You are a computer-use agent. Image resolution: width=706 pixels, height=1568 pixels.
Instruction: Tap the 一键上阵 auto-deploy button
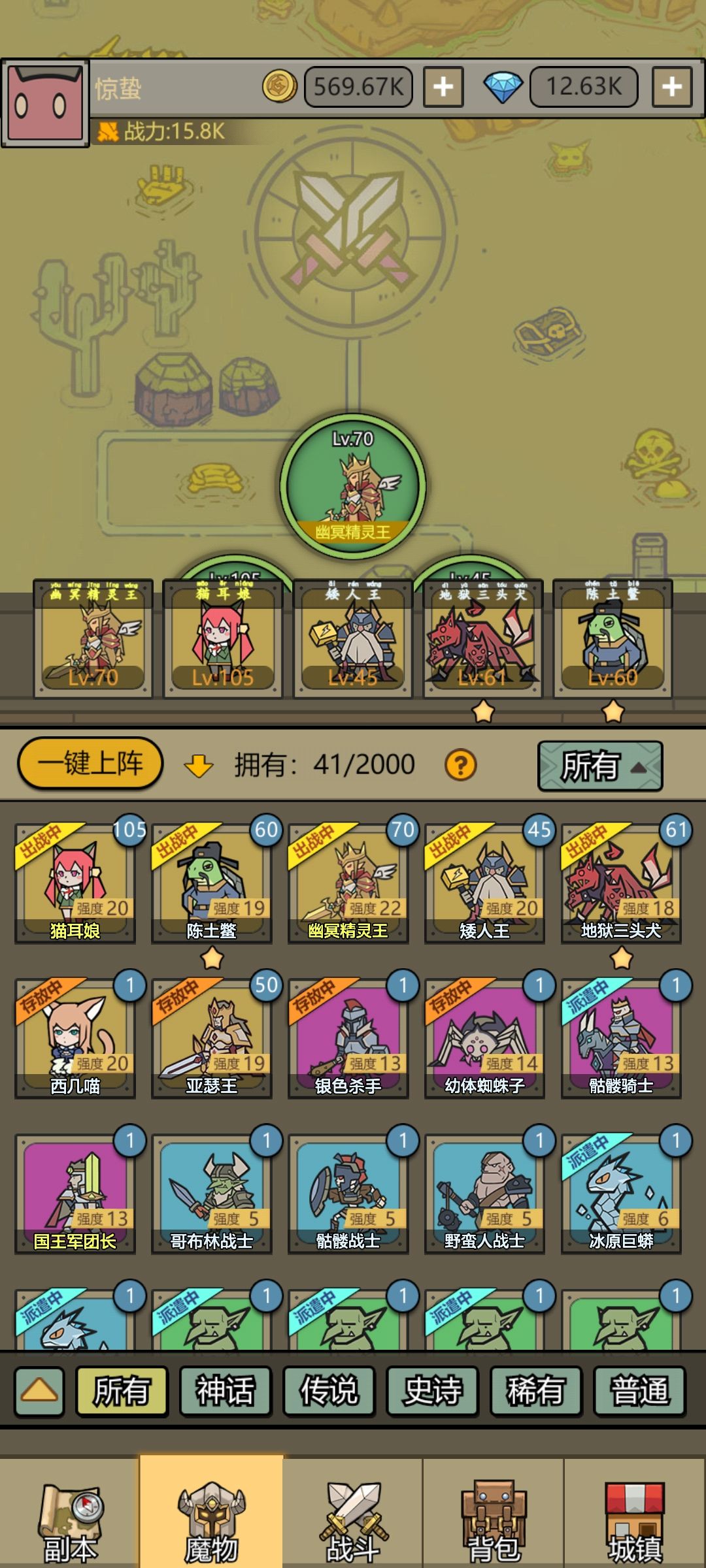(x=90, y=763)
